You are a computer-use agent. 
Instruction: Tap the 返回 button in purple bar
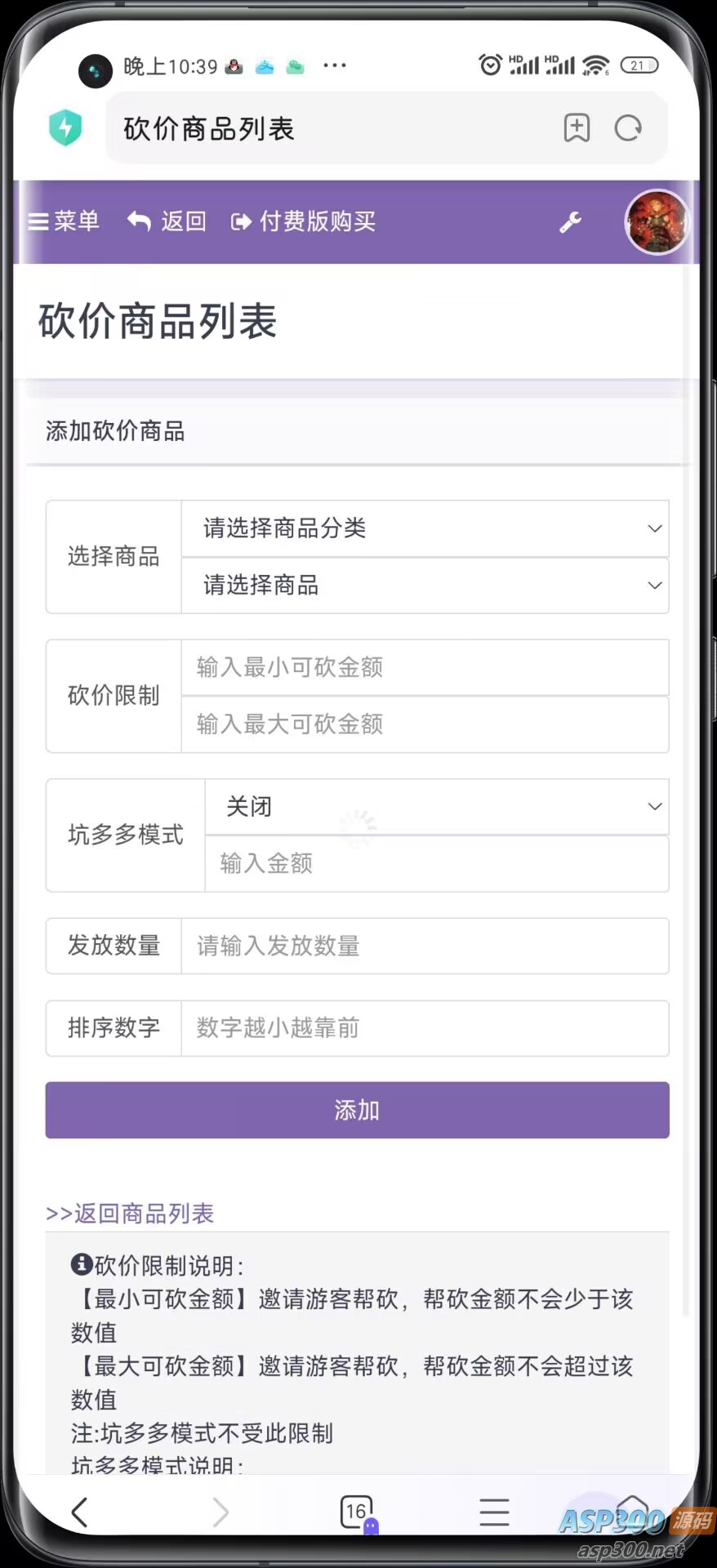click(x=167, y=221)
